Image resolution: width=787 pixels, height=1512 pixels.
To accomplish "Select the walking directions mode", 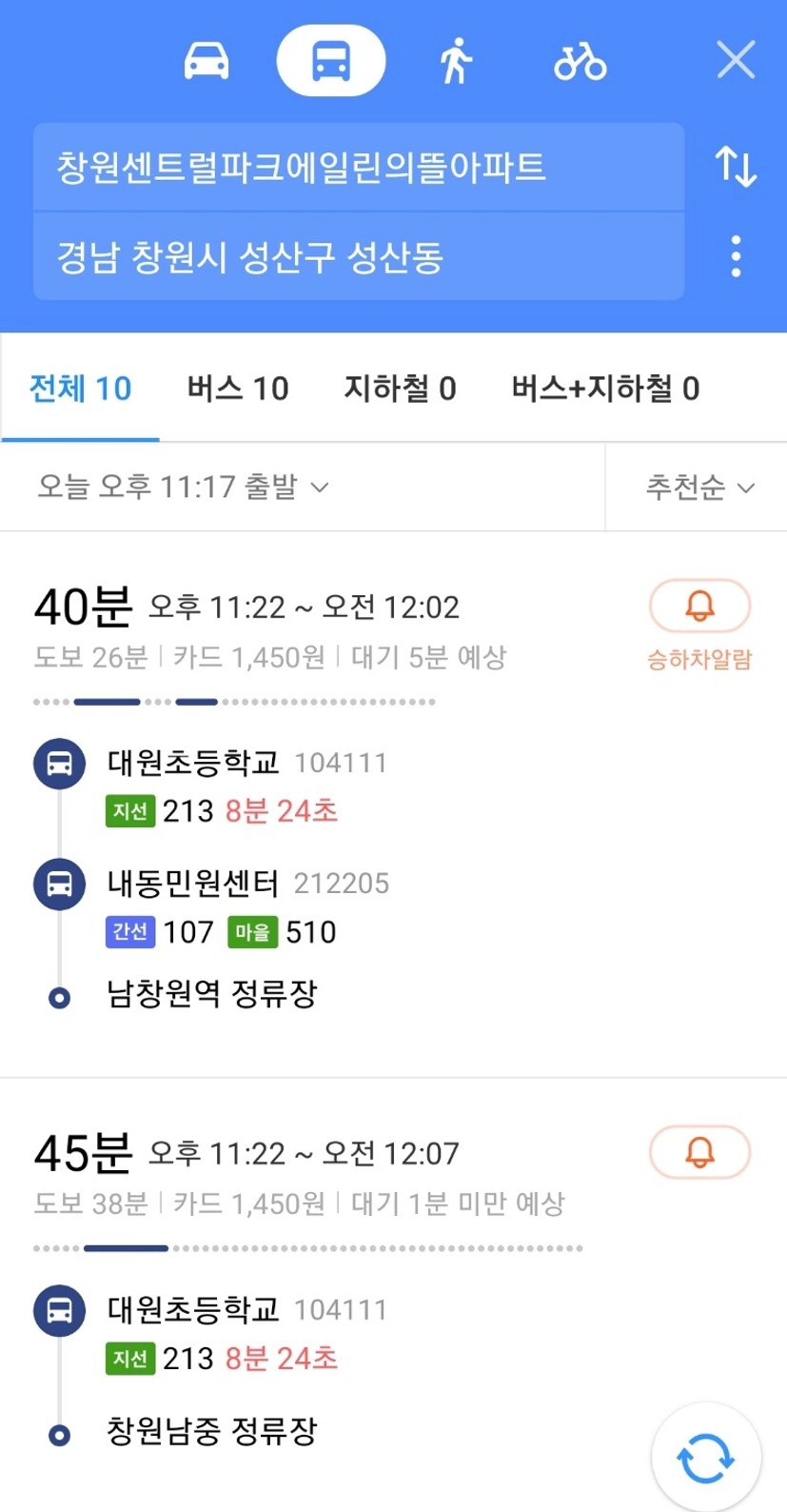I will 456,61.
